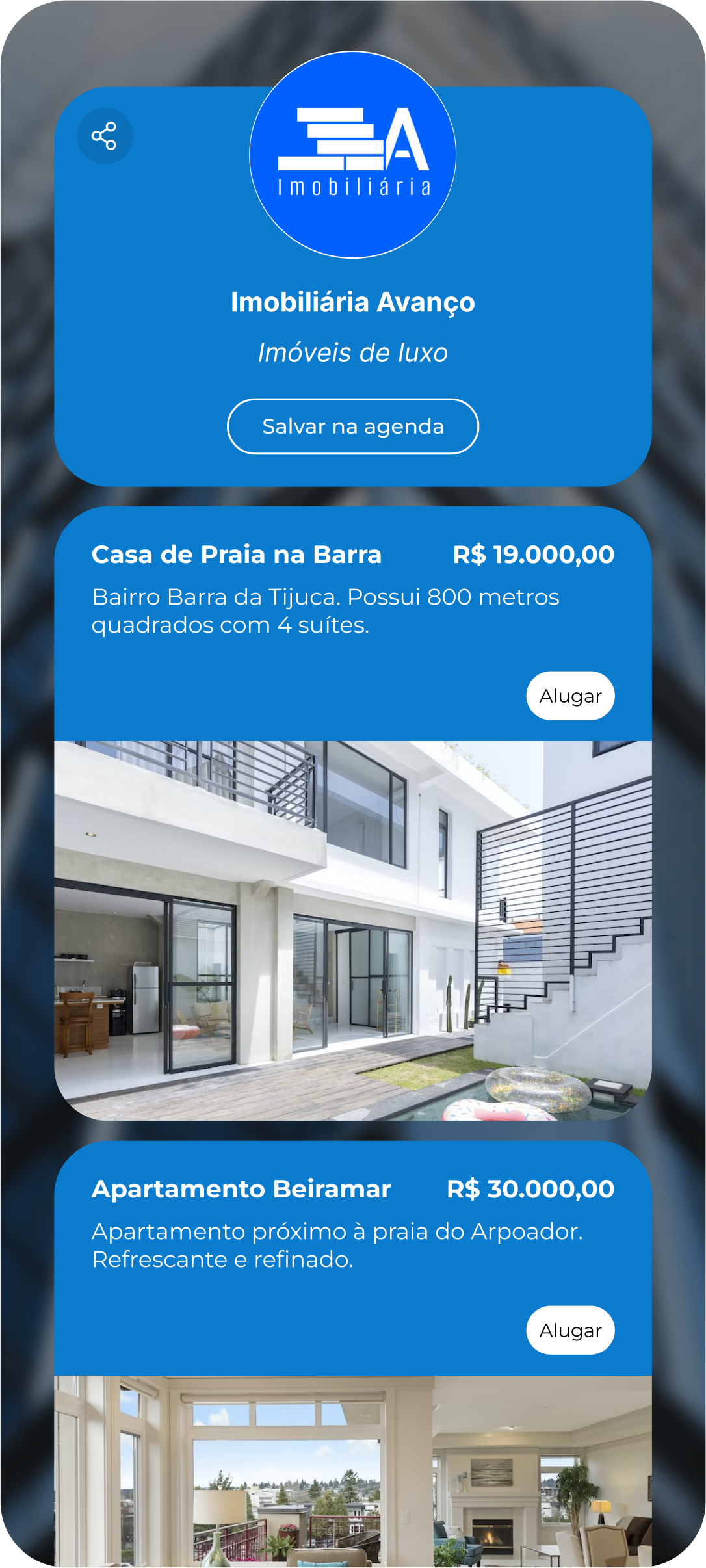Tap Alugar for Casa de Praia na Barra
The height and width of the screenshot is (1568, 706).
[x=569, y=696]
